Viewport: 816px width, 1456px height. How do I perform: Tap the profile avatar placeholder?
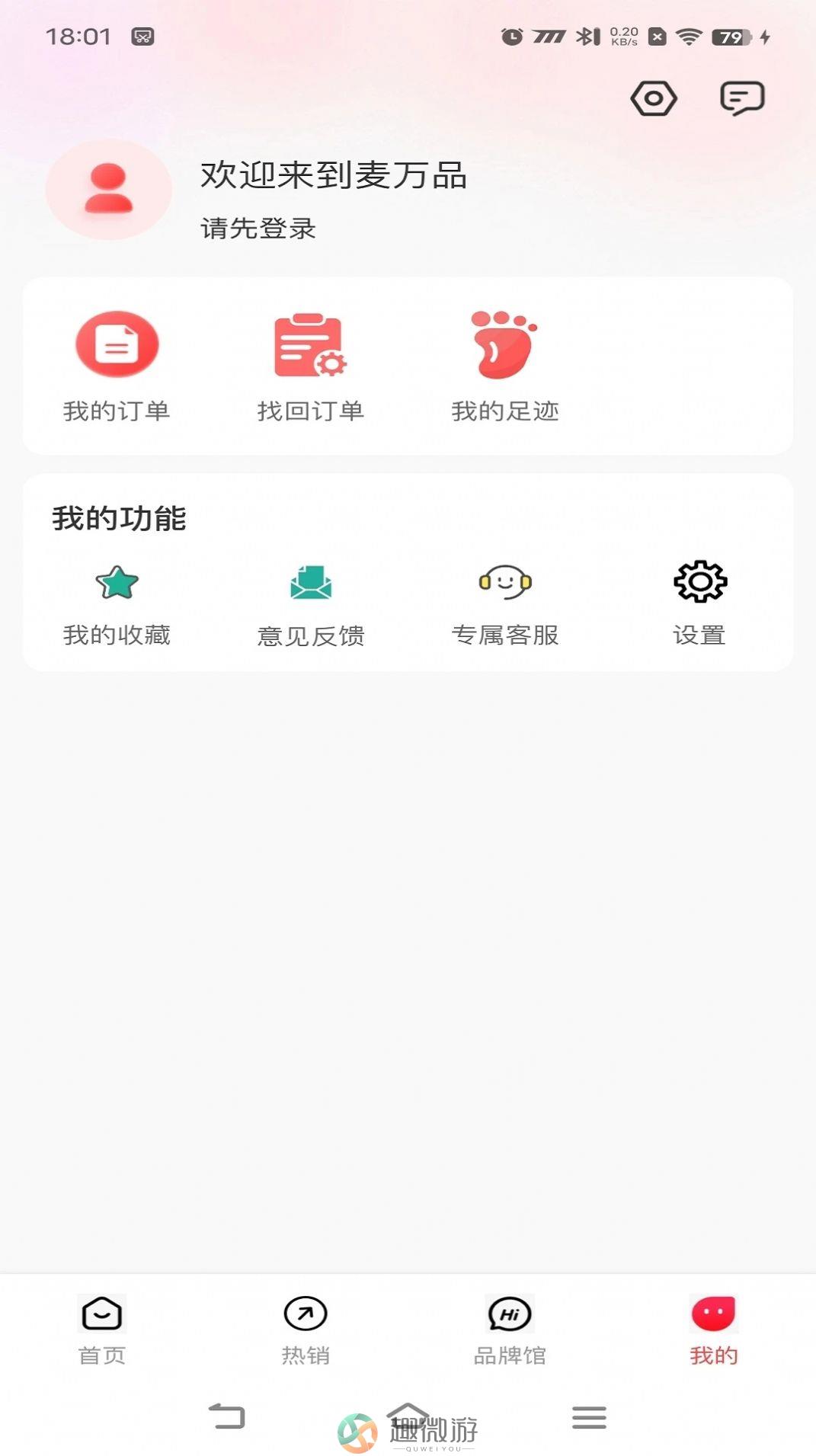point(109,190)
